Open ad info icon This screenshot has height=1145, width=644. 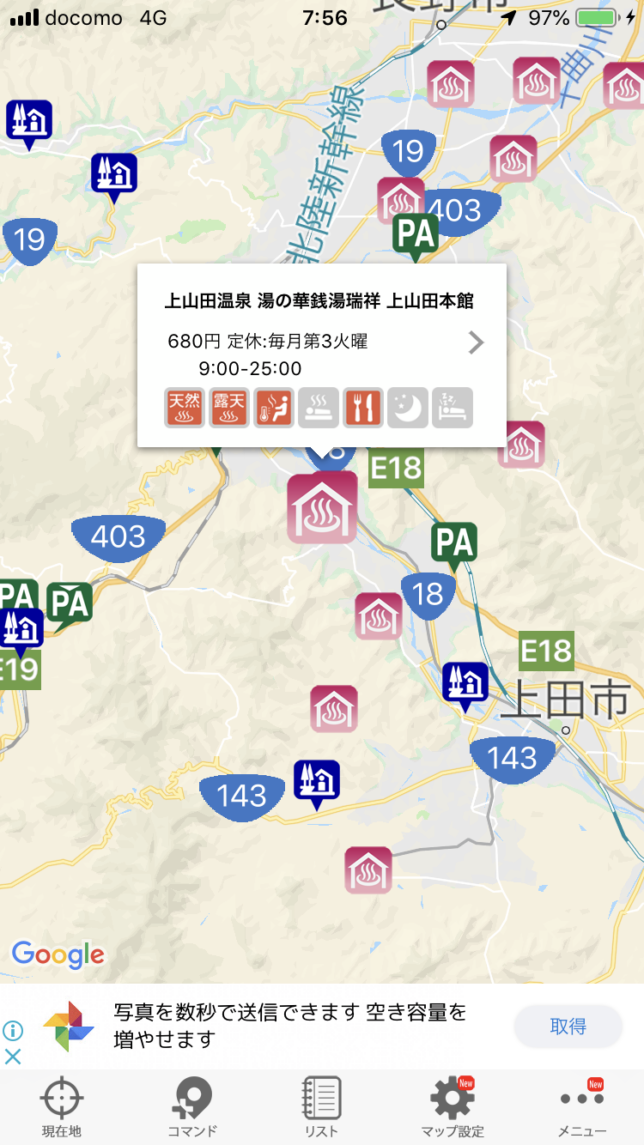[x=12, y=1030]
